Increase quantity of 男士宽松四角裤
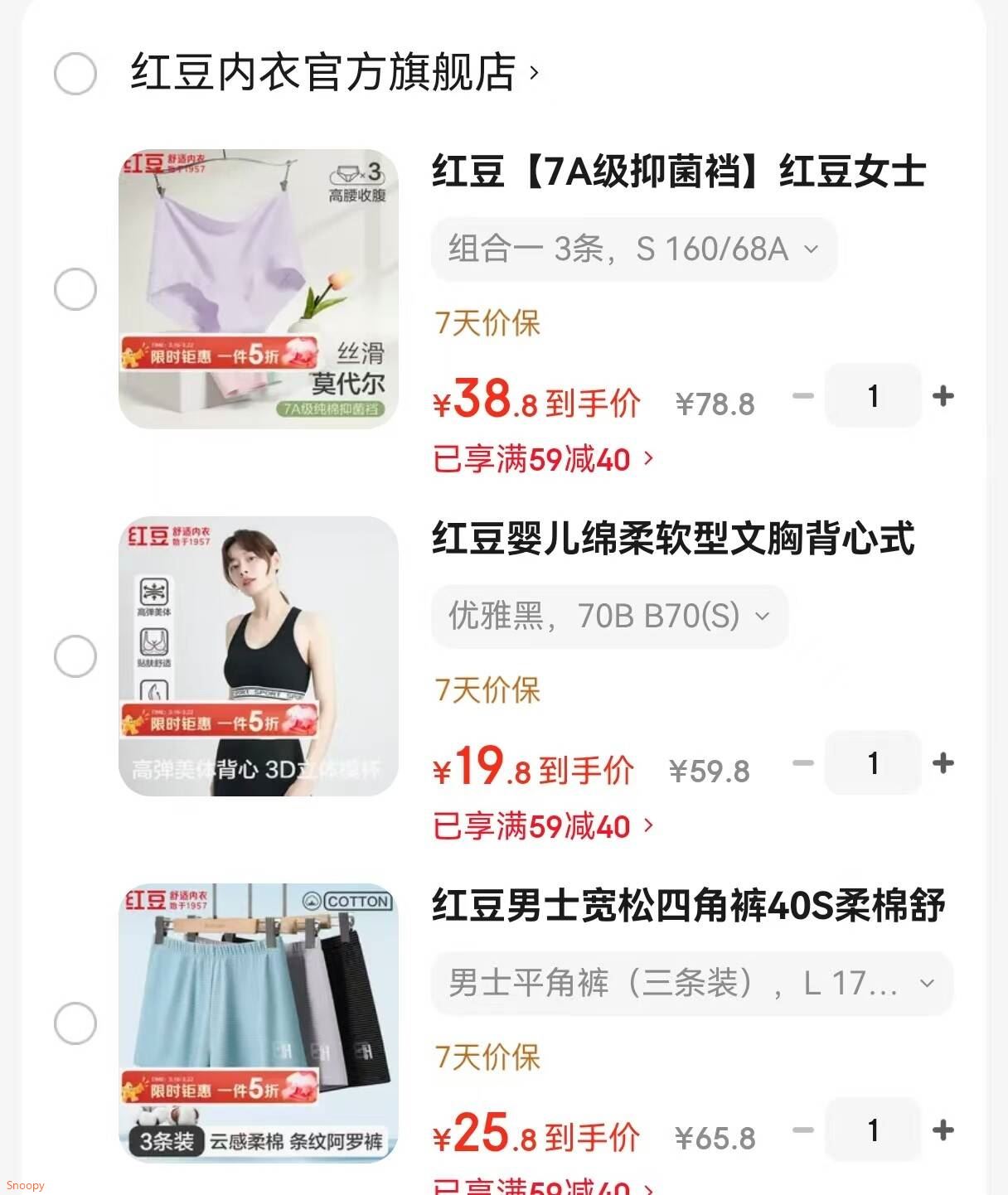 click(x=943, y=1130)
